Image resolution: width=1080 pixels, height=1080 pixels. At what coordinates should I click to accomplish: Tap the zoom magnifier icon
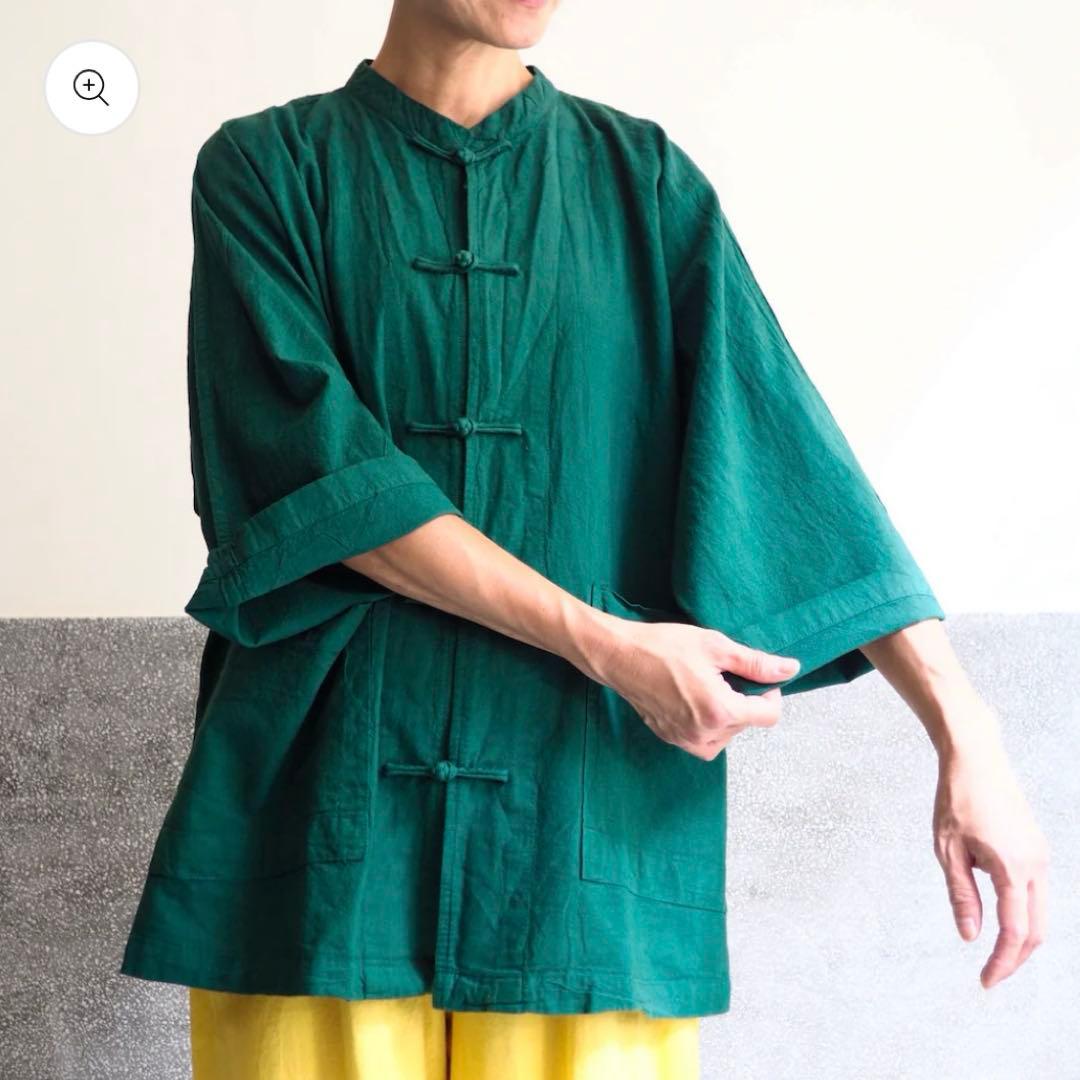click(x=91, y=88)
